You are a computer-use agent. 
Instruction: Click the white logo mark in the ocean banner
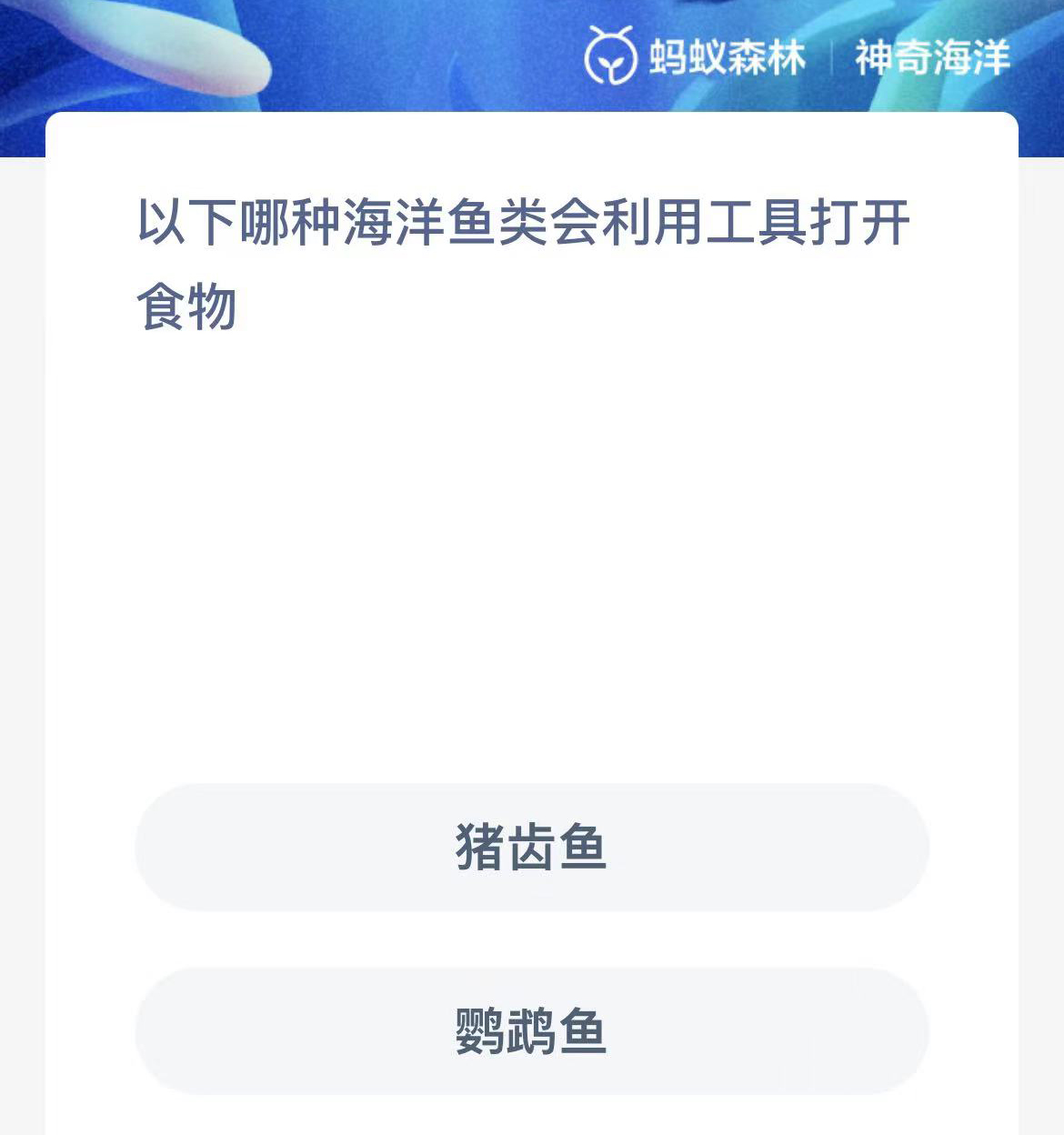tap(614, 56)
